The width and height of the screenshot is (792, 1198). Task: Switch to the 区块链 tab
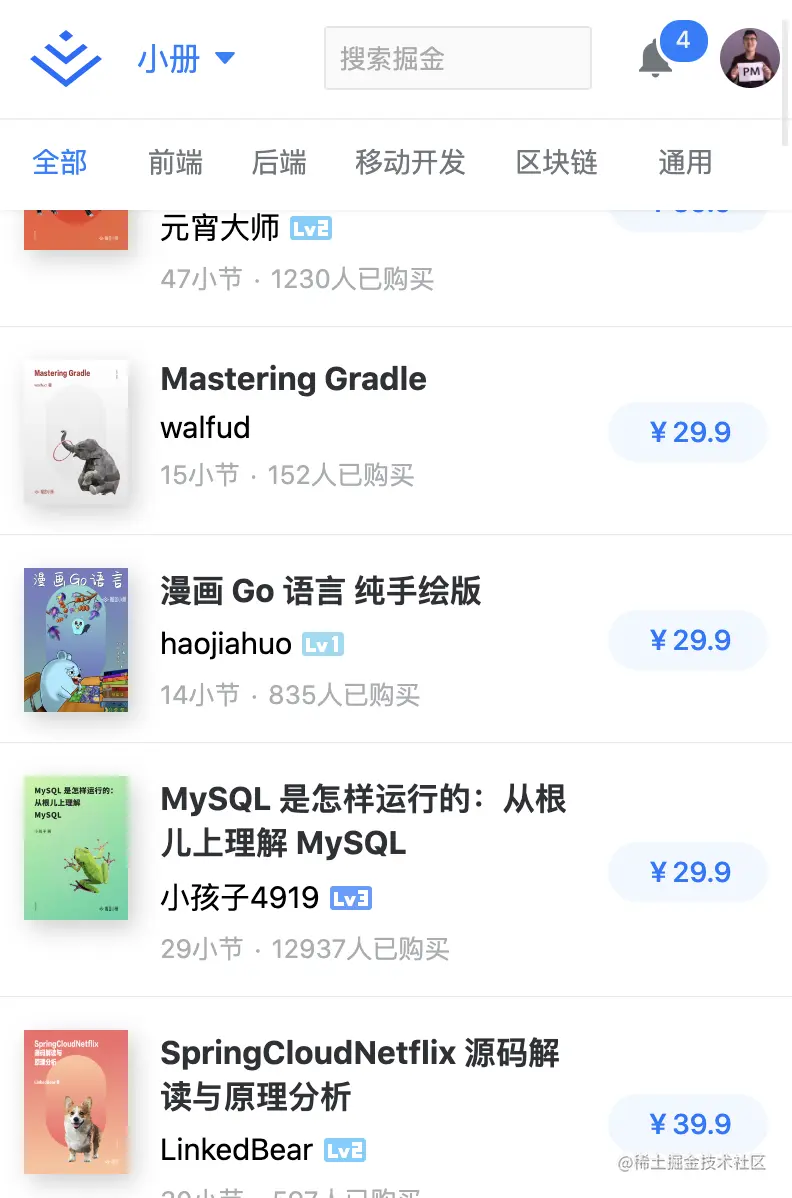[x=556, y=162]
